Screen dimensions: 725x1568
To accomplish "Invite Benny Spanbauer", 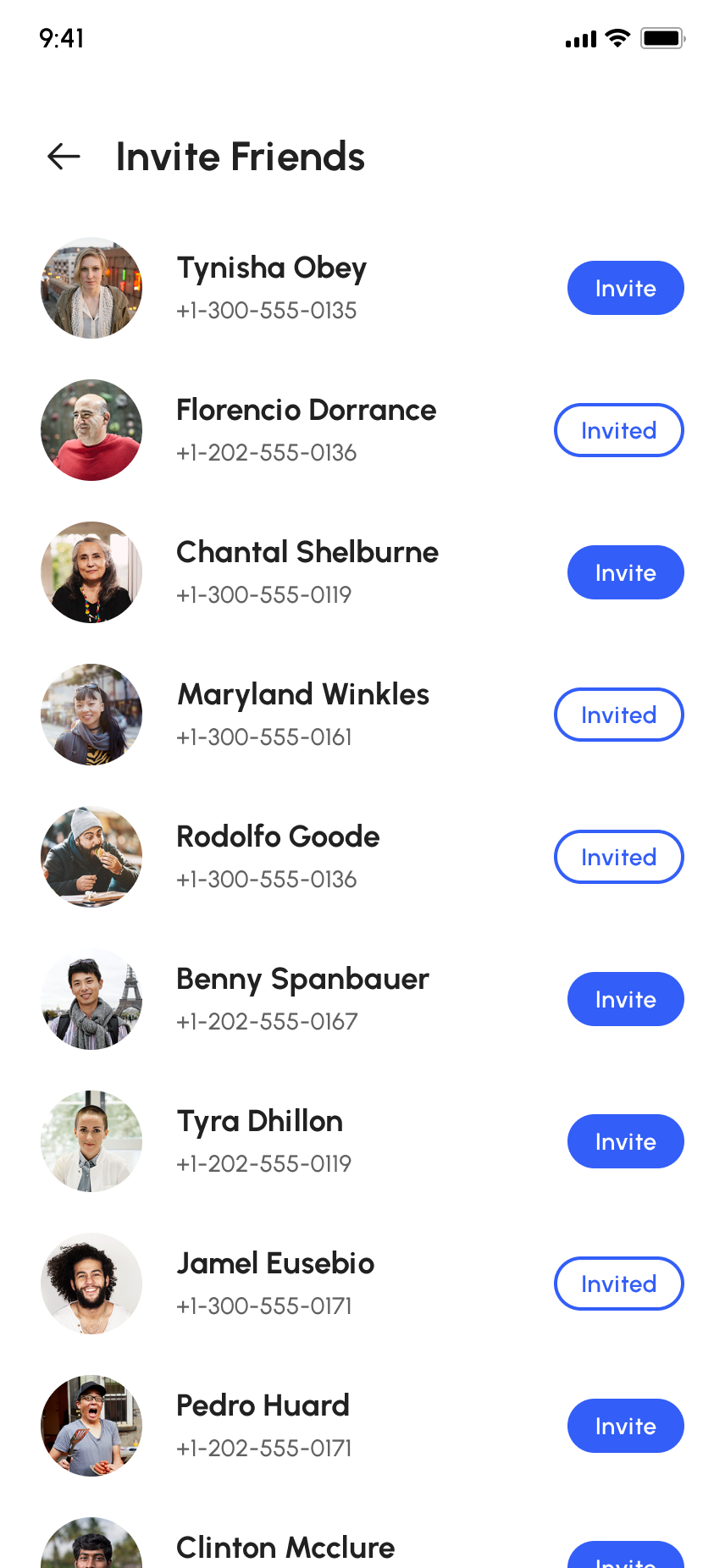I will coord(625,999).
